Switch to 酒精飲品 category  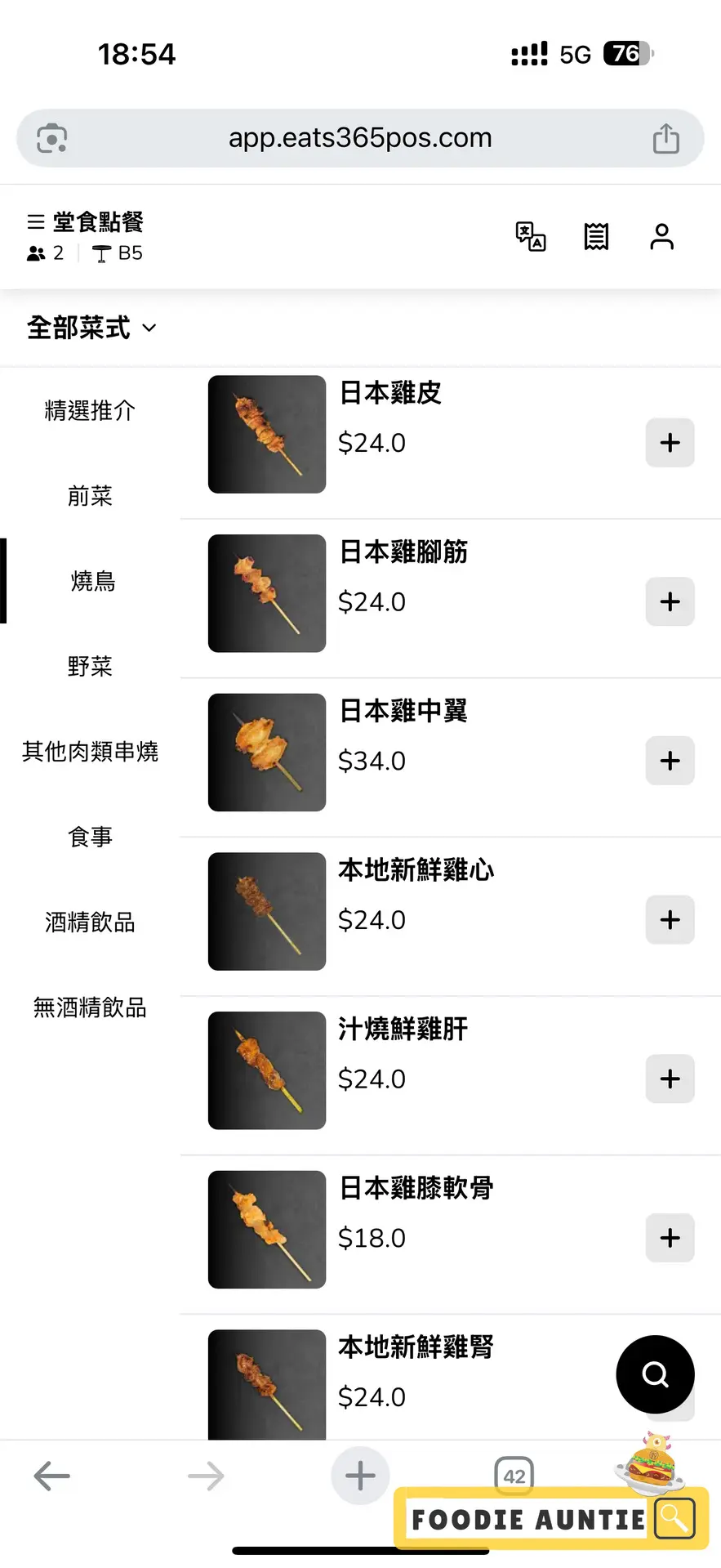pos(90,922)
